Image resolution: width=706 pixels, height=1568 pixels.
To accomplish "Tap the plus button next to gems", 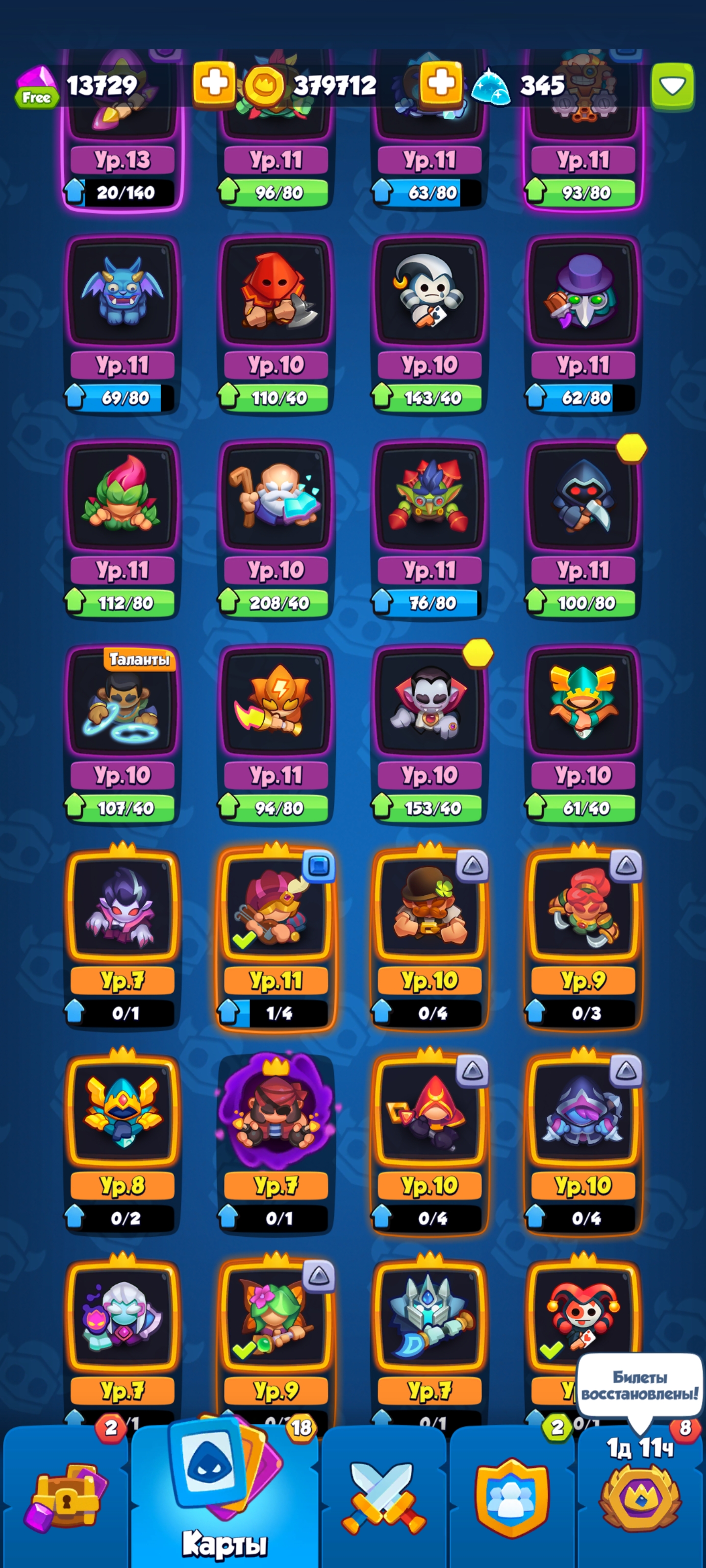I will 214,83.
